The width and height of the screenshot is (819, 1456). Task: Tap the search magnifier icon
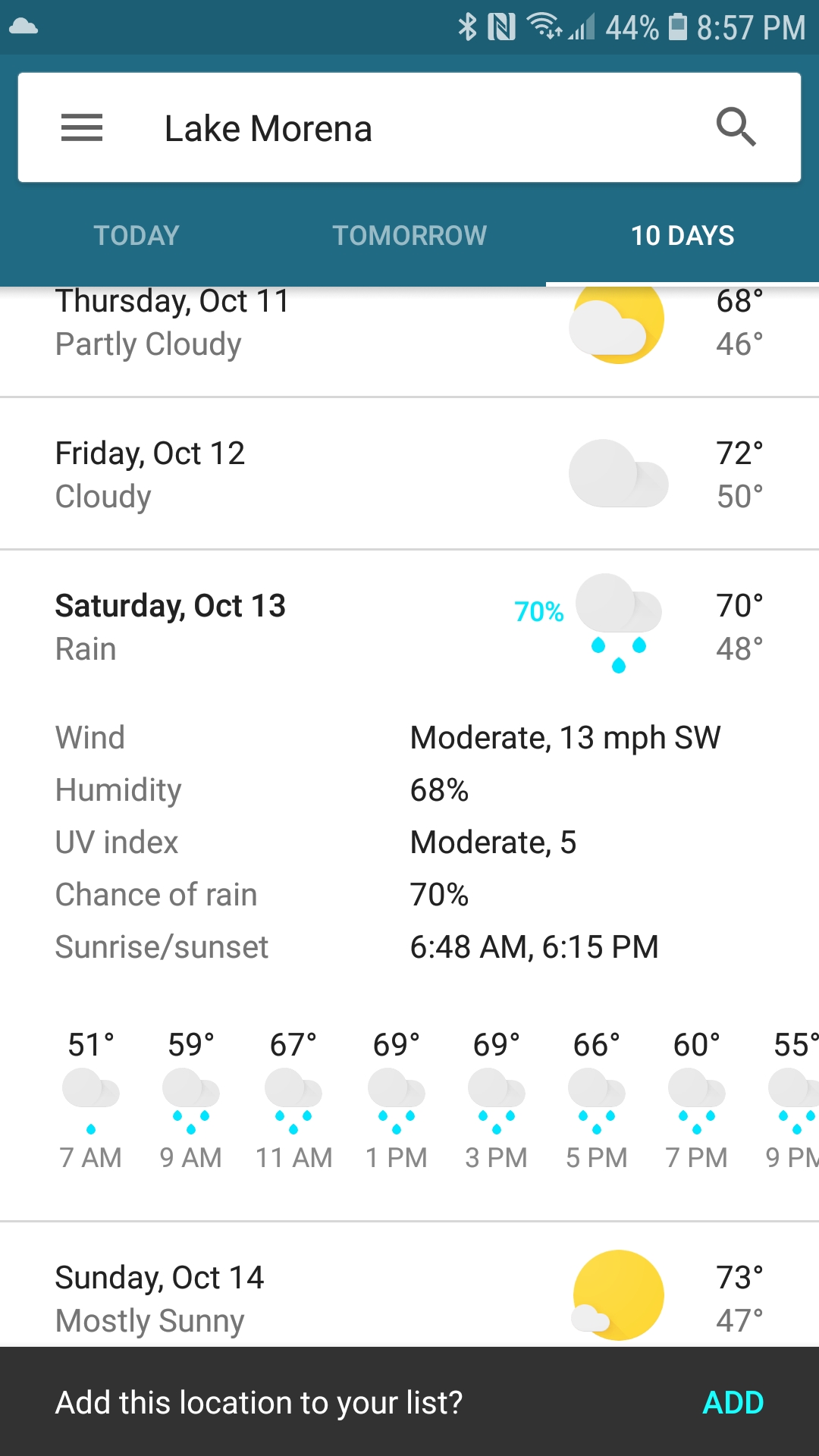(736, 127)
